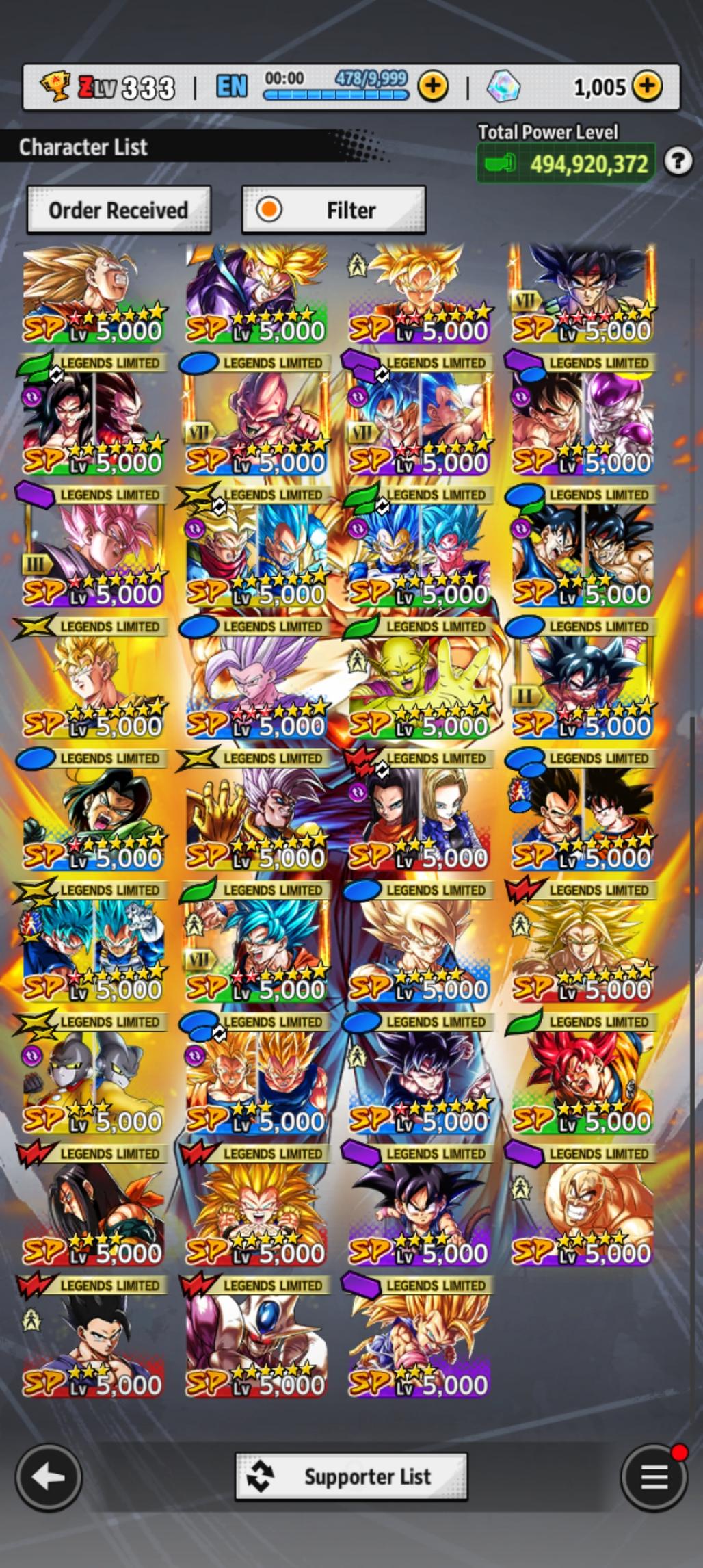The height and width of the screenshot is (1568, 703).
Task: Open Total Power Level help icon
Action: click(678, 161)
